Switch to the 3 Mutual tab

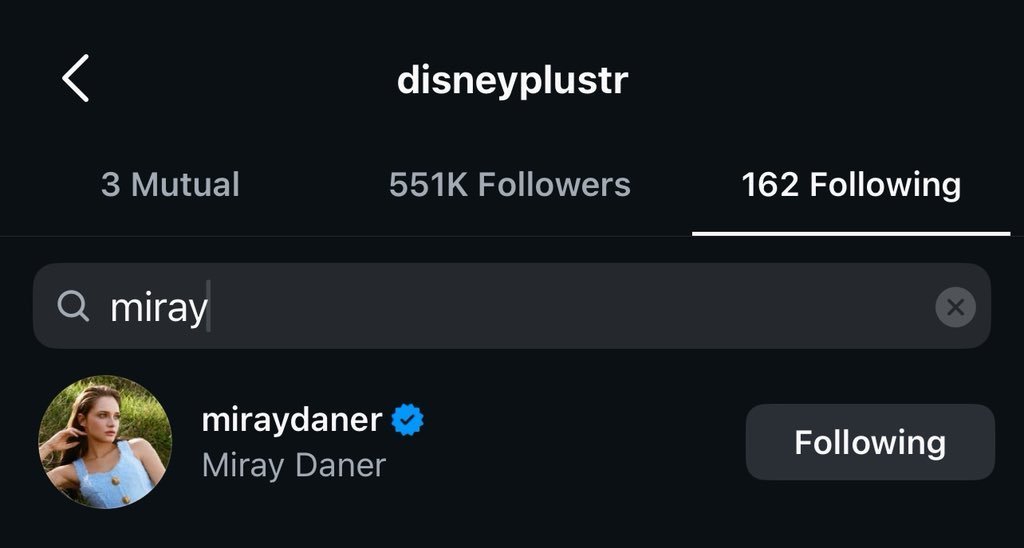(x=170, y=185)
